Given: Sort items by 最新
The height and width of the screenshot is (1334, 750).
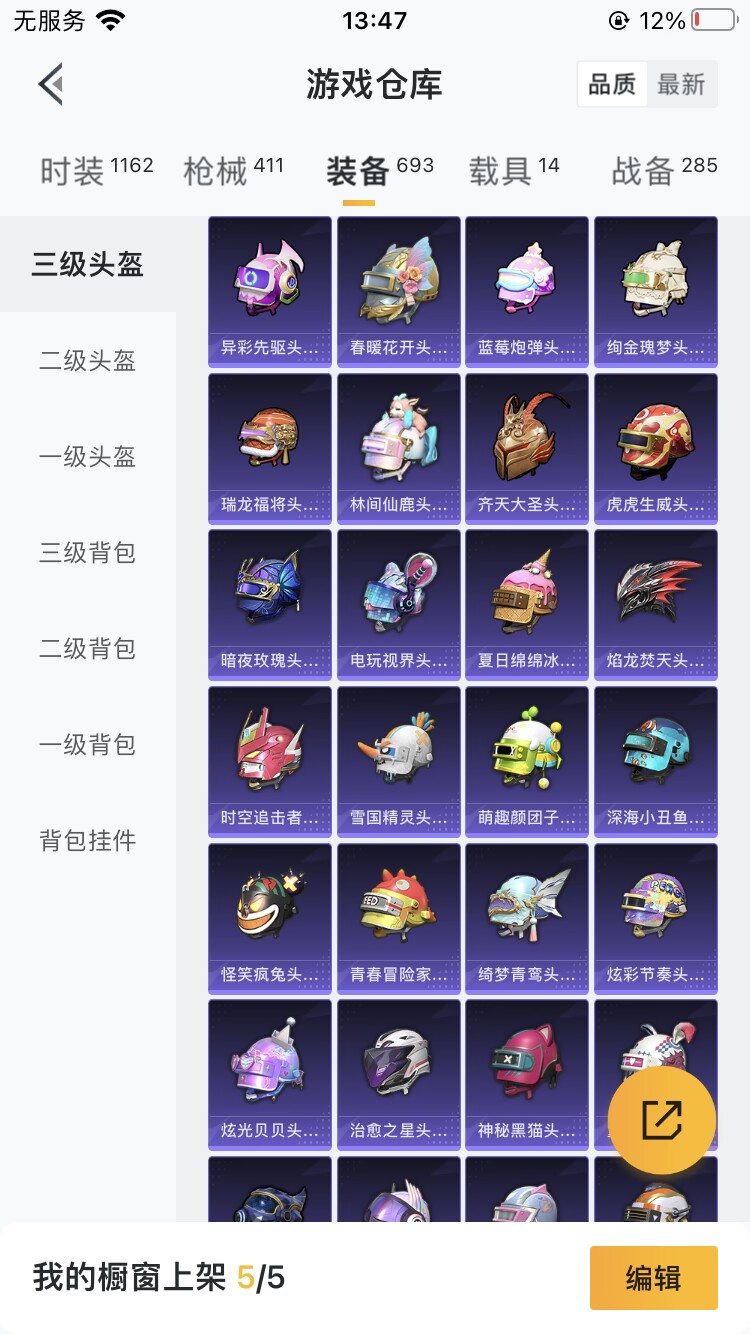Looking at the screenshot, I should coord(682,85).
